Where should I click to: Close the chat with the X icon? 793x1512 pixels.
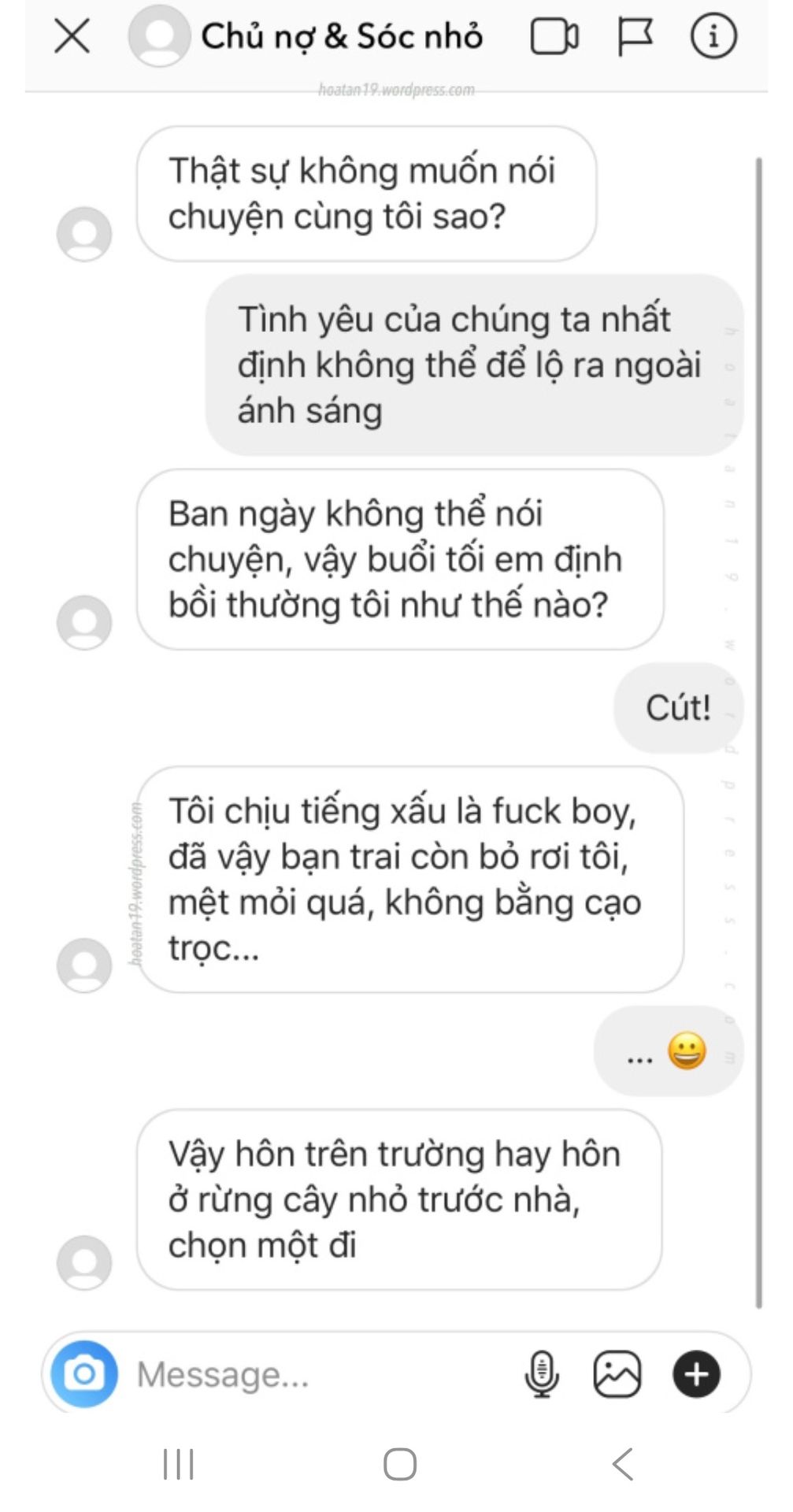coord(72,36)
